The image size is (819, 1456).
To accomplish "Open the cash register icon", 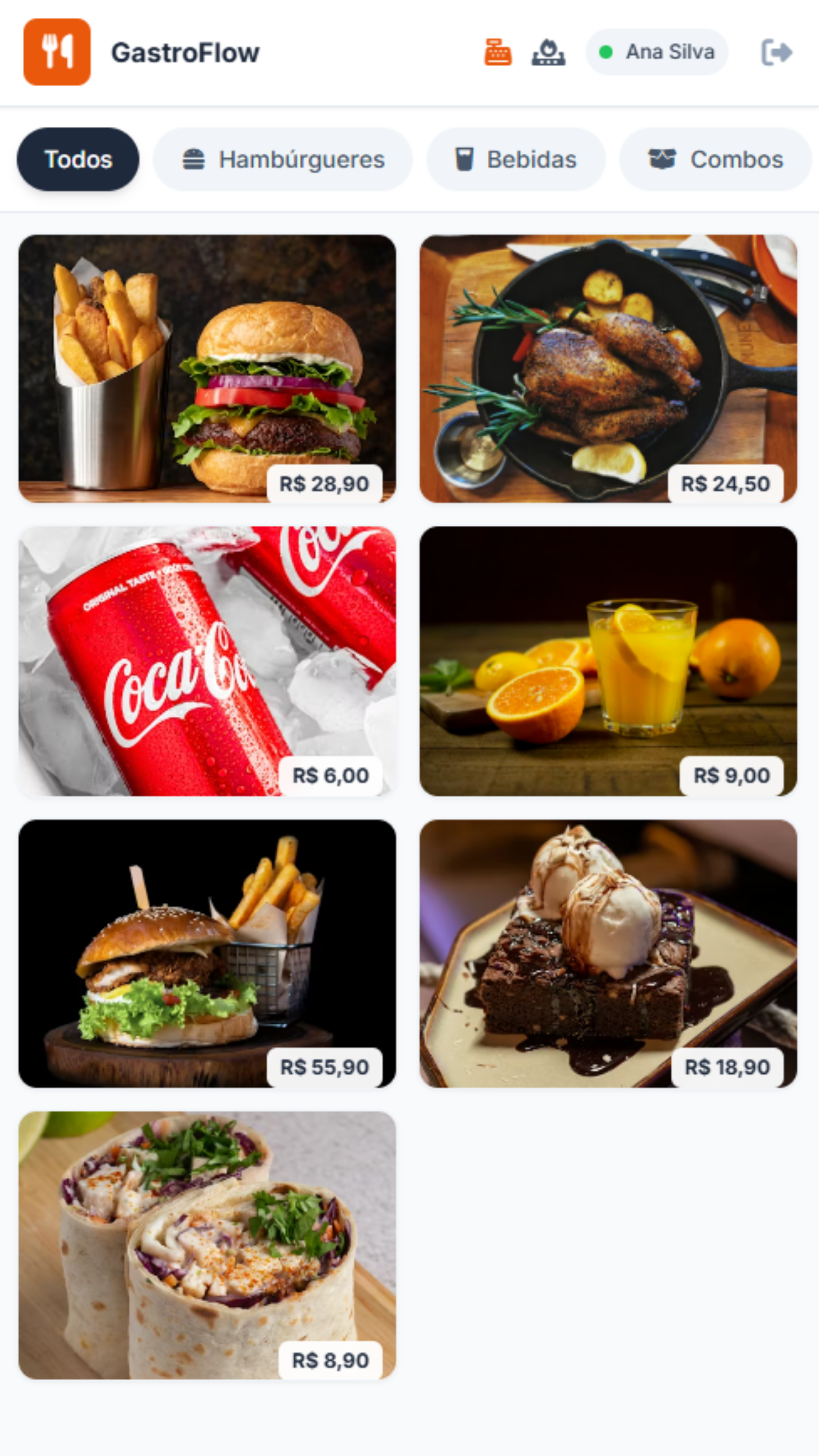I will (497, 53).
